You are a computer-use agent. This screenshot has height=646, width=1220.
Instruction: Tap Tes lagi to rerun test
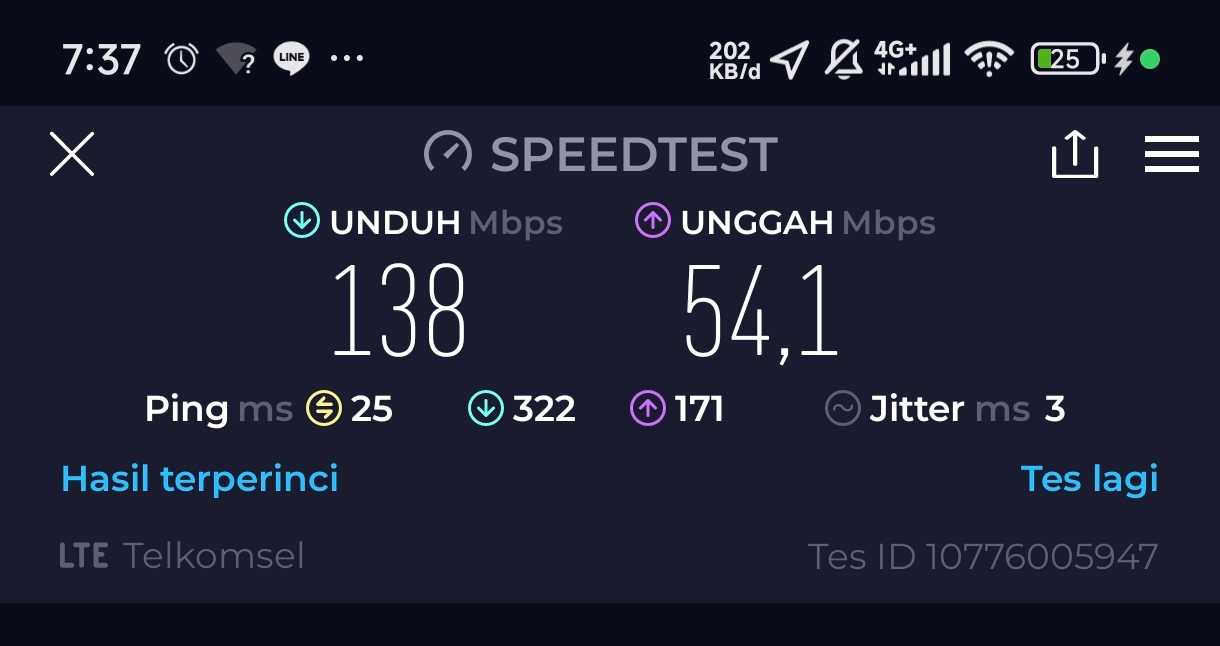1089,479
